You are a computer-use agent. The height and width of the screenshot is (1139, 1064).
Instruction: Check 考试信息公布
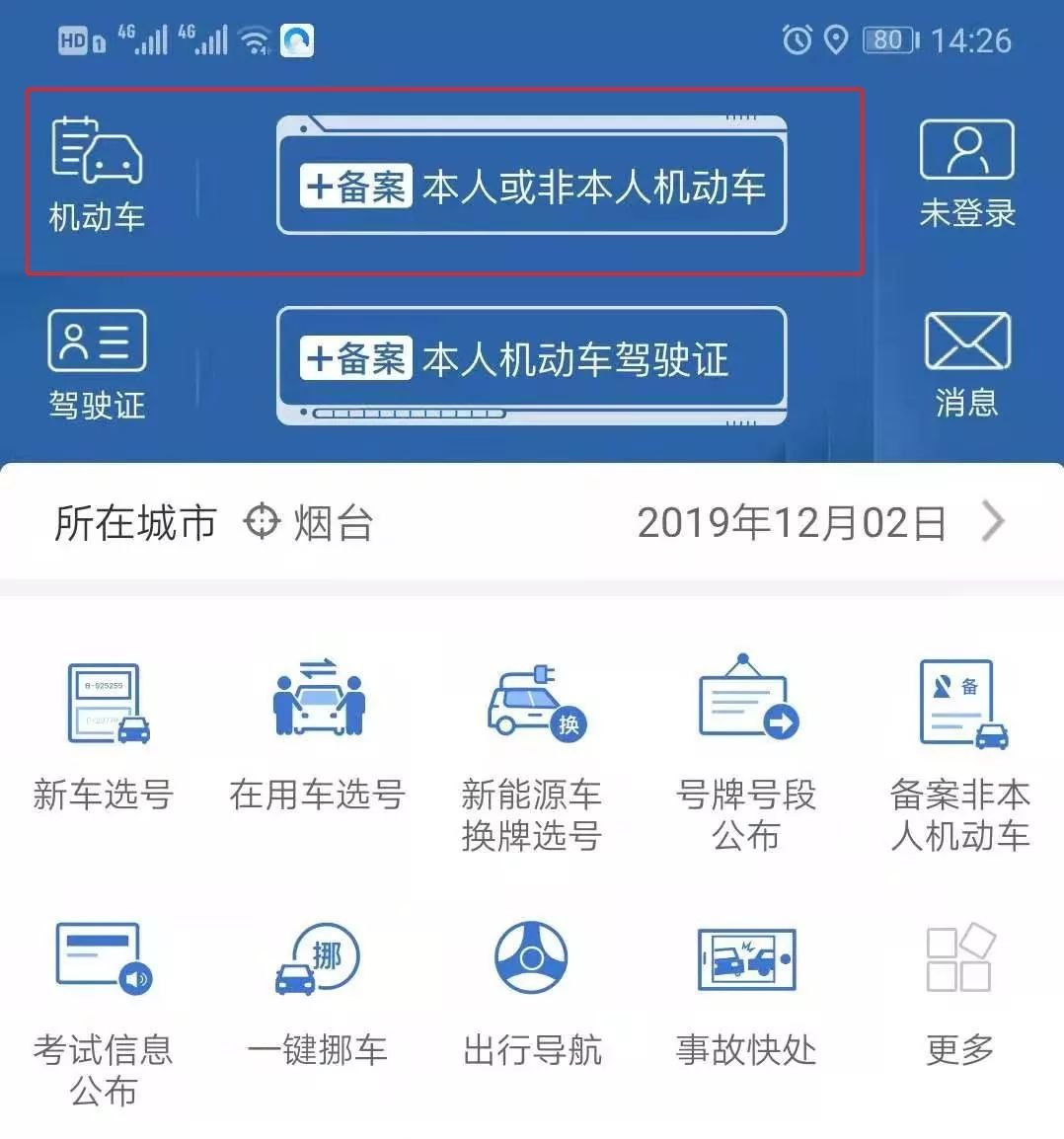(x=104, y=1012)
